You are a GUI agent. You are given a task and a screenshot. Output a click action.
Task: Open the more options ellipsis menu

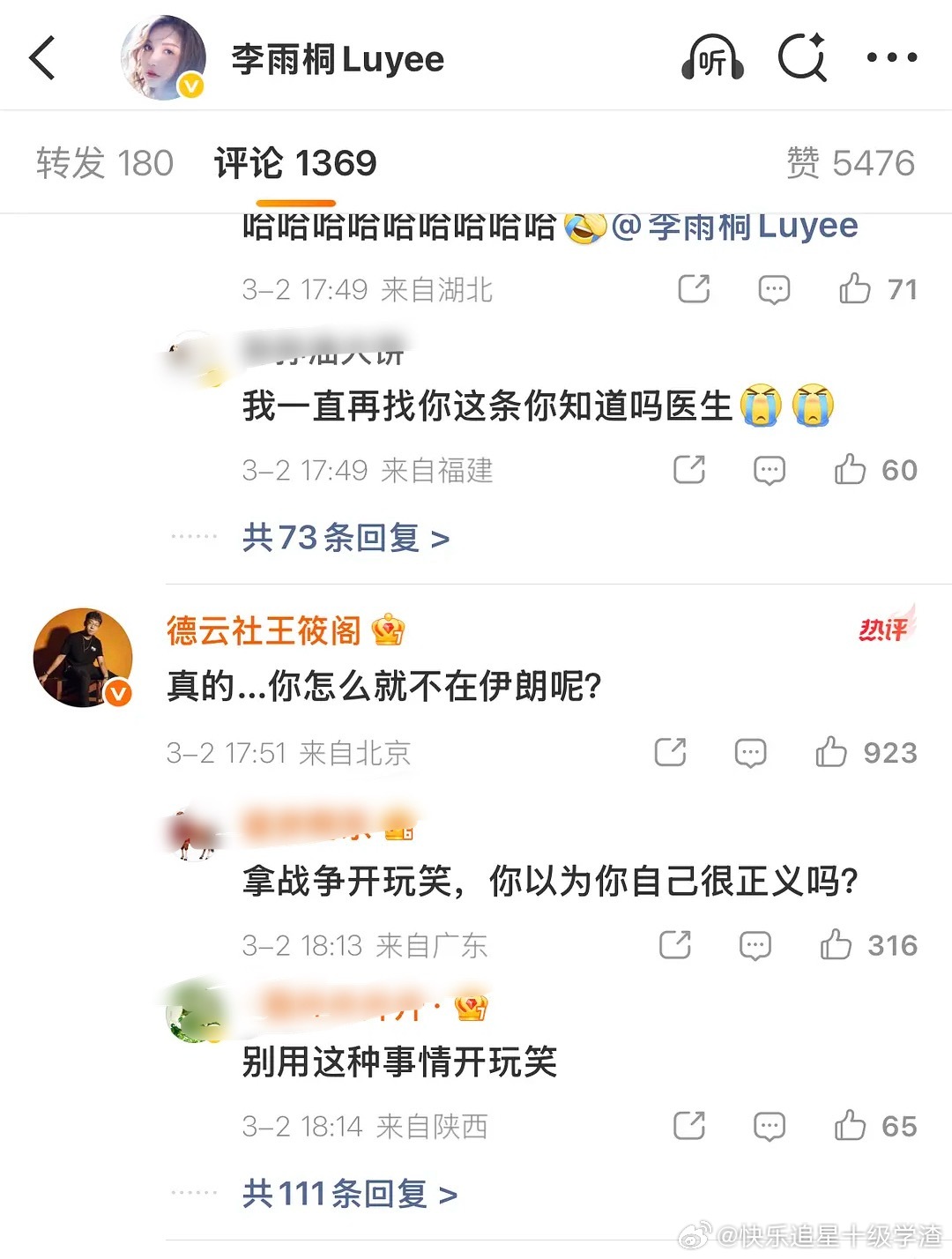point(890,57)
